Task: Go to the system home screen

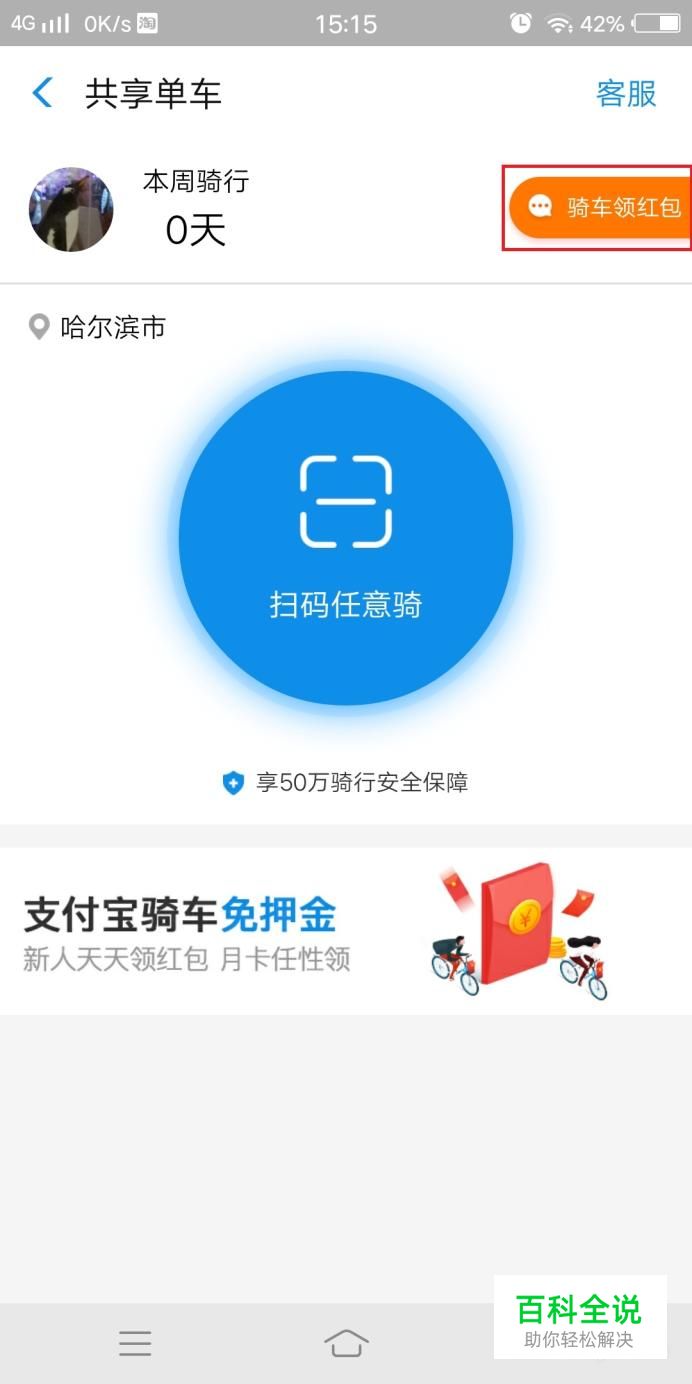Action: coord(346,1343)
